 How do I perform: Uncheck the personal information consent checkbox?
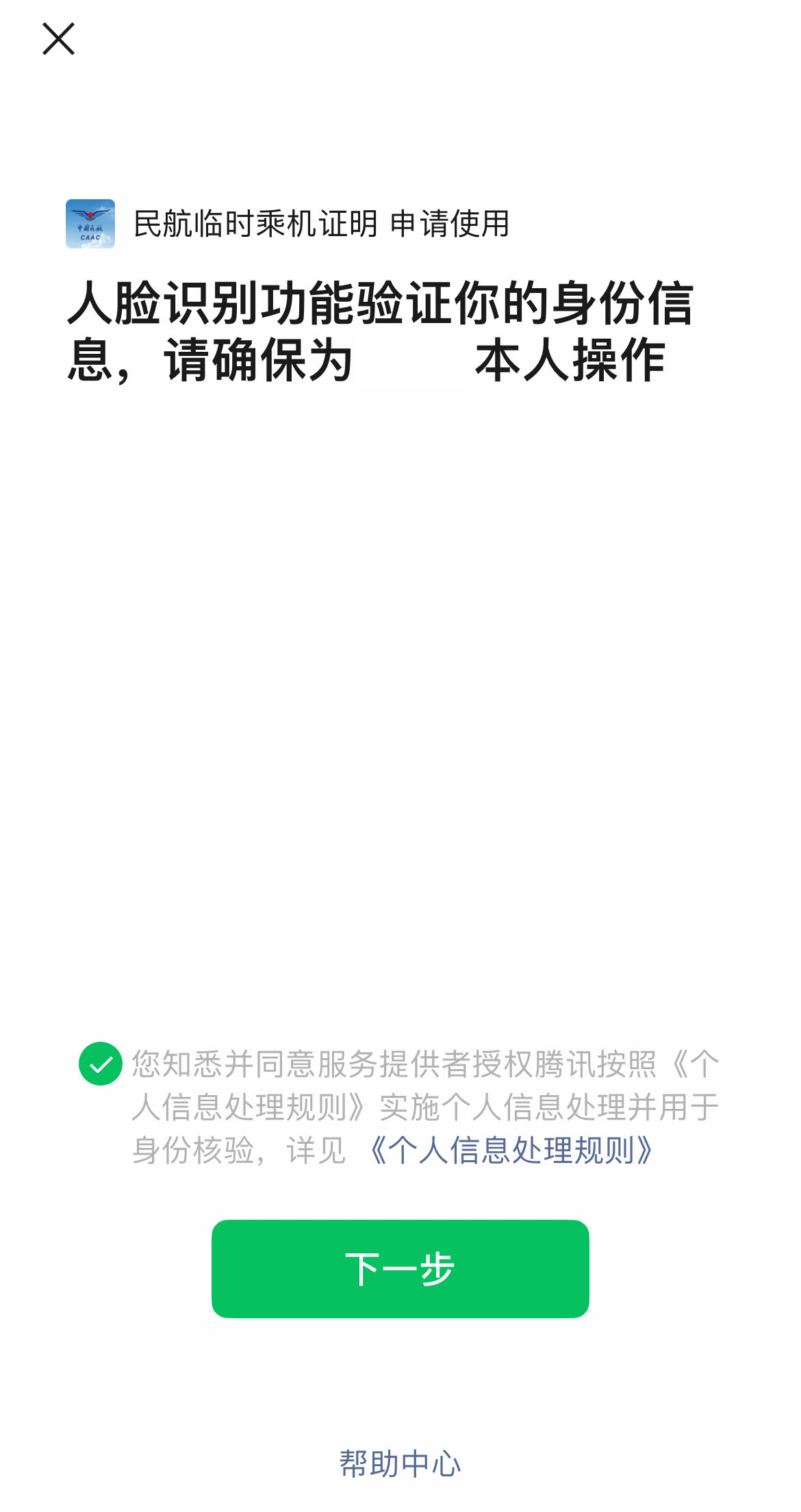click(x=101, y=1064)
